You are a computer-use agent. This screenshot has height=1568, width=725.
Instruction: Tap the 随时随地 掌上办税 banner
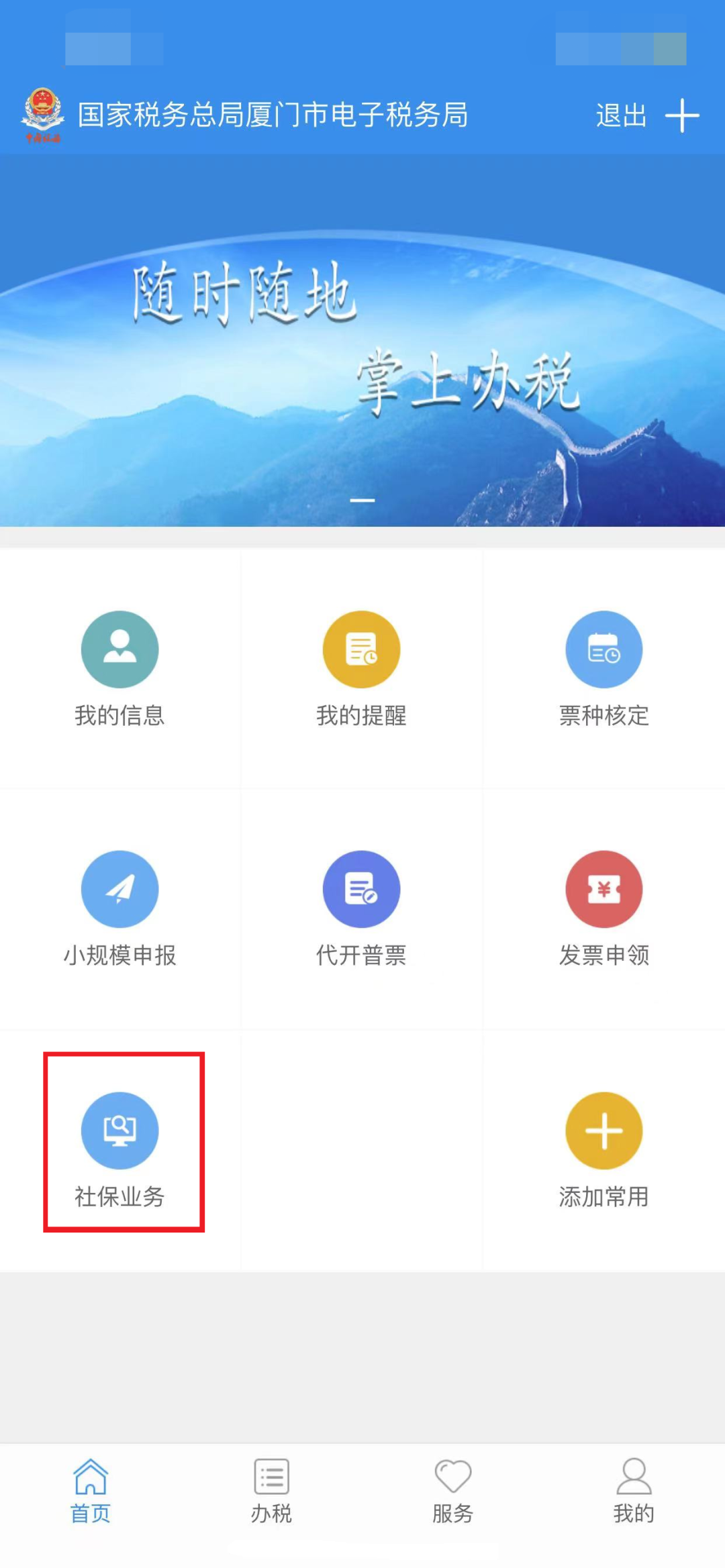(x=362, y=340)
